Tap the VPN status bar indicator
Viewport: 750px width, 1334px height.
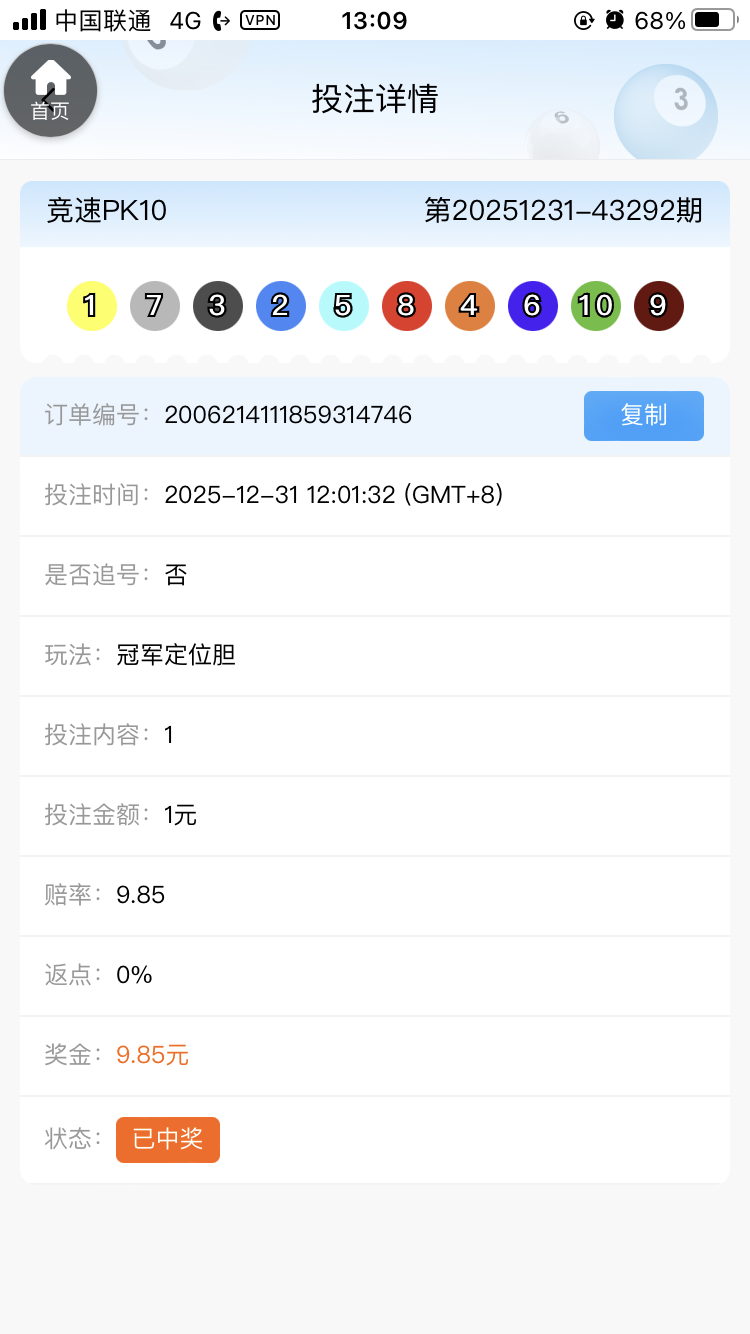[258, 20]
